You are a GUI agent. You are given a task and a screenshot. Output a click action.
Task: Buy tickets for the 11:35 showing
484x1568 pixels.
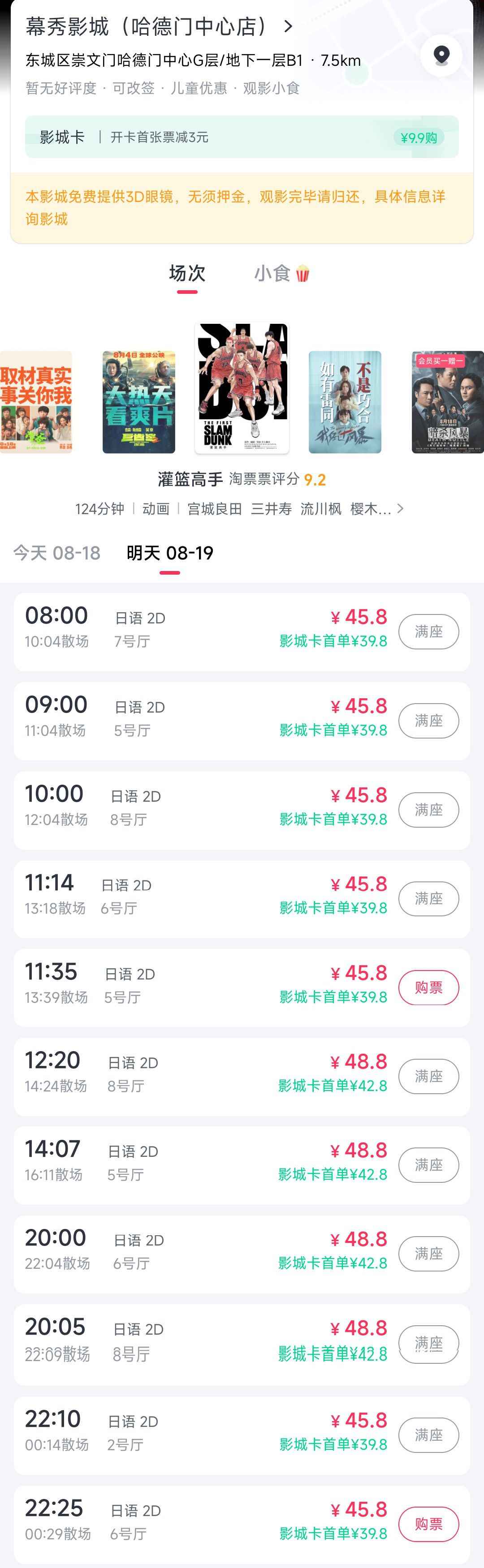pyautogui.click(x=428, y=987)
